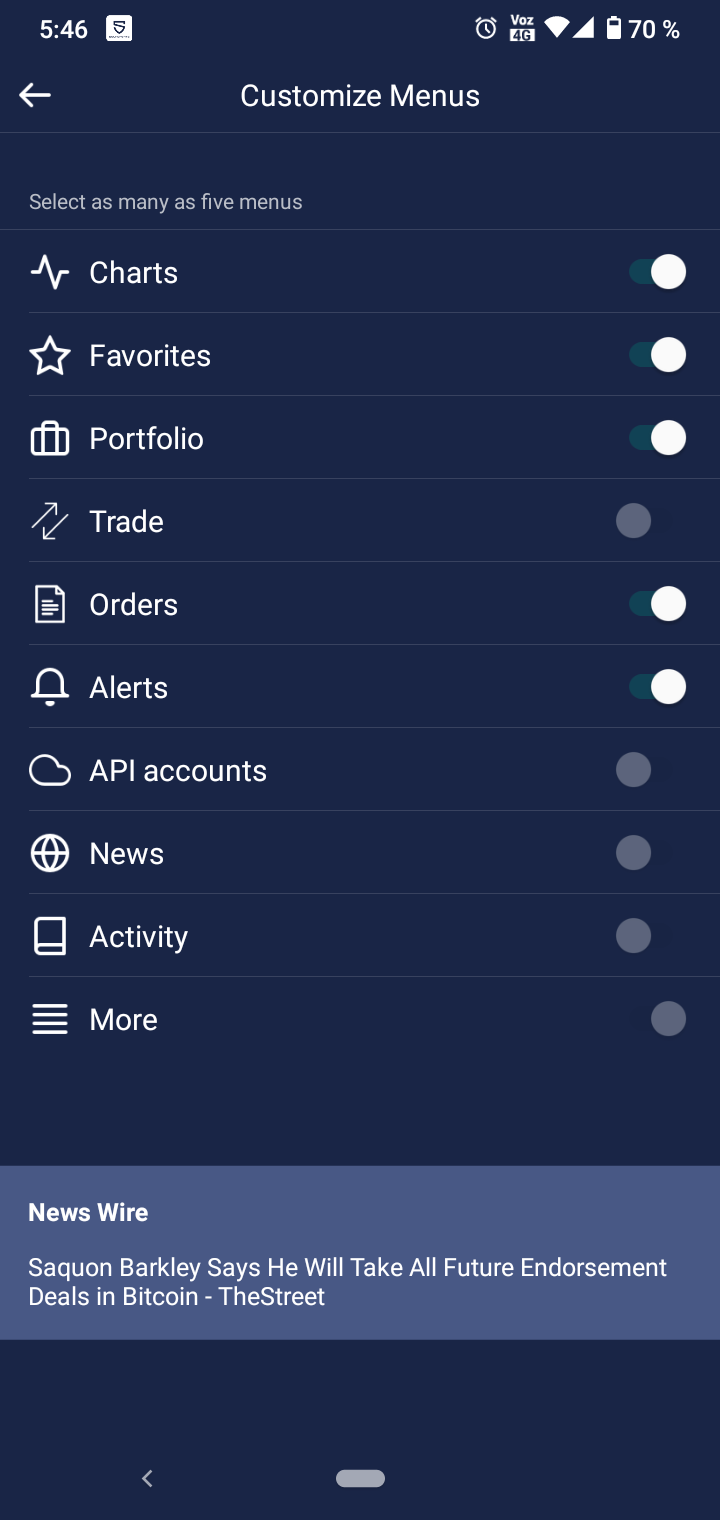Tap the home pill in navigation bar
Viewport: 720px width, 1520px height.
361,1478
